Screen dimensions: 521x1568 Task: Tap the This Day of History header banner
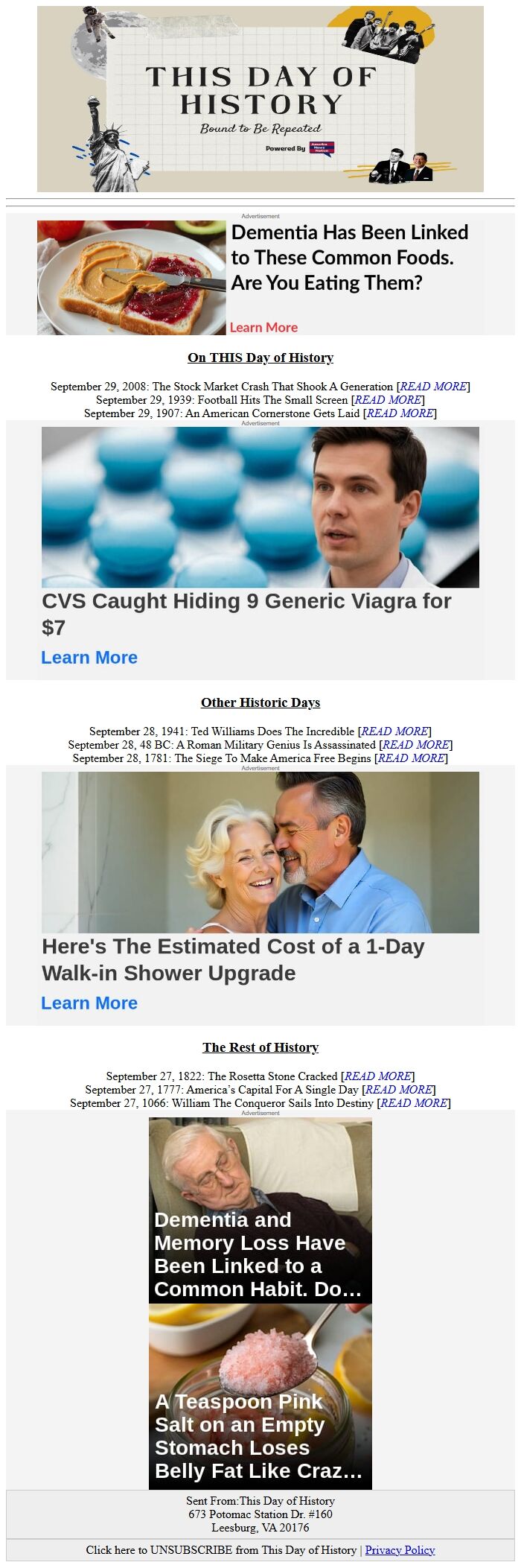point(260,99)
